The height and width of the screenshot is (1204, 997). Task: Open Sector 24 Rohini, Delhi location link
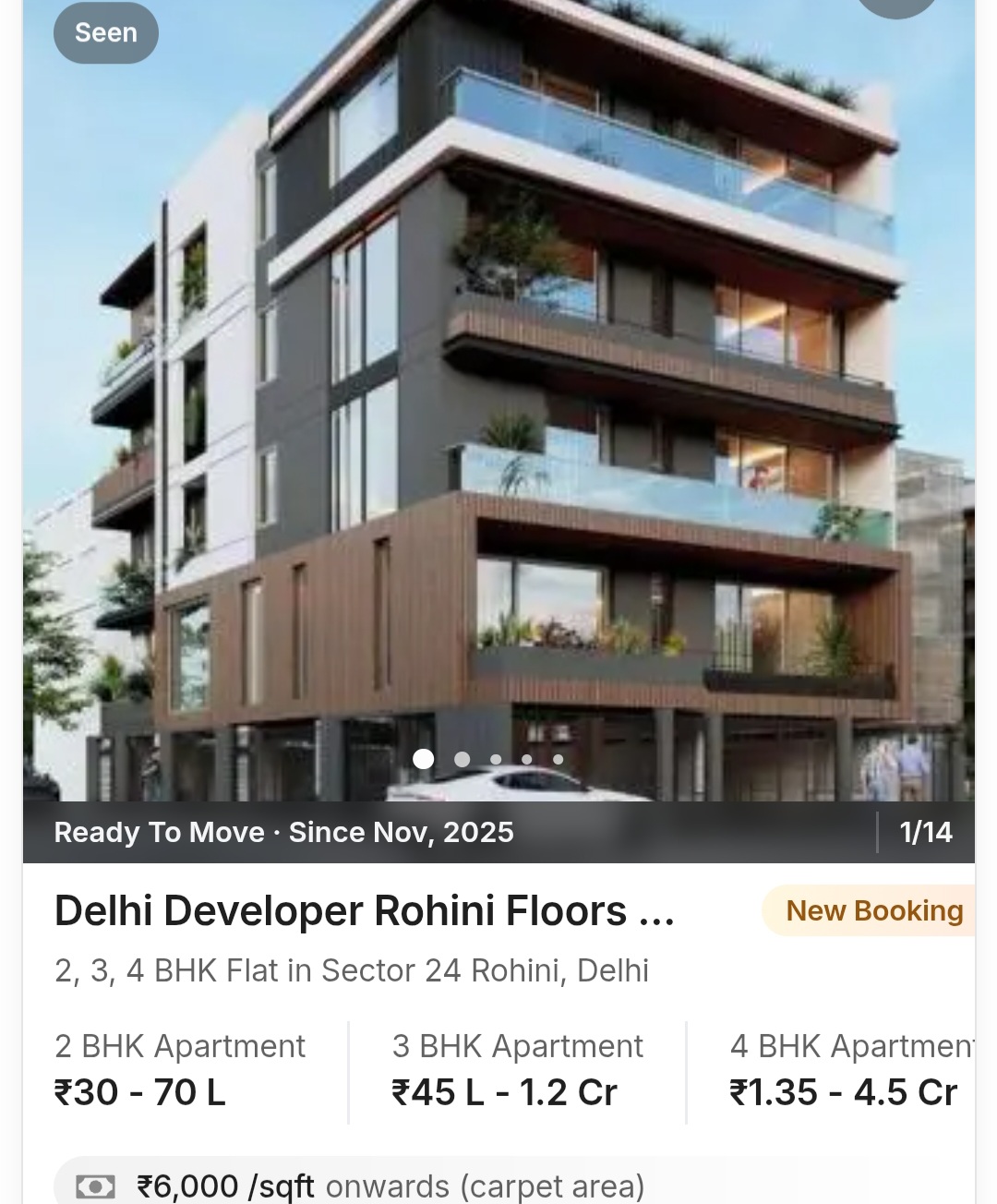(352, 970)
